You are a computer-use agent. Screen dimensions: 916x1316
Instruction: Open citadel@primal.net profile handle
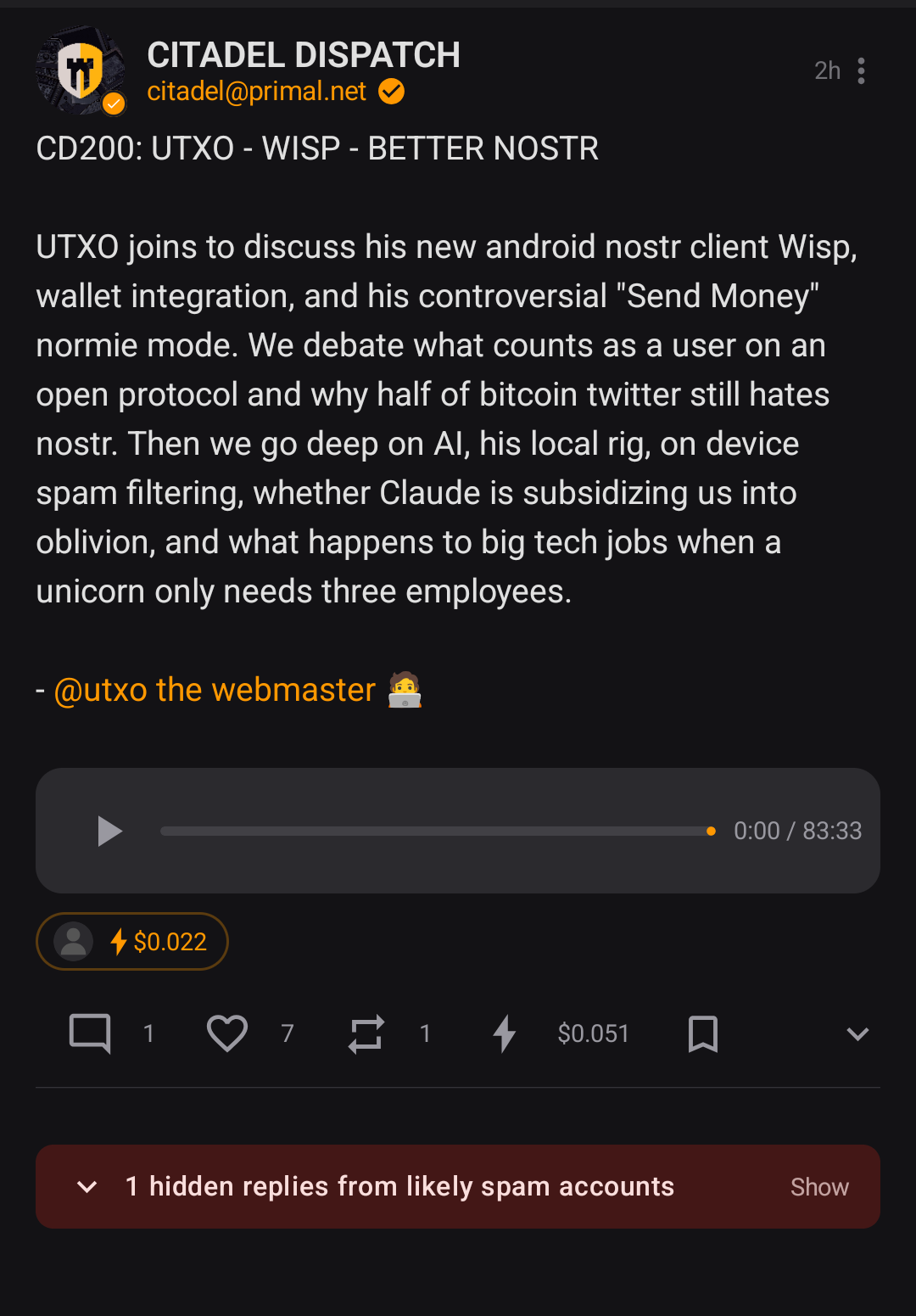click(x=257, y=92)
